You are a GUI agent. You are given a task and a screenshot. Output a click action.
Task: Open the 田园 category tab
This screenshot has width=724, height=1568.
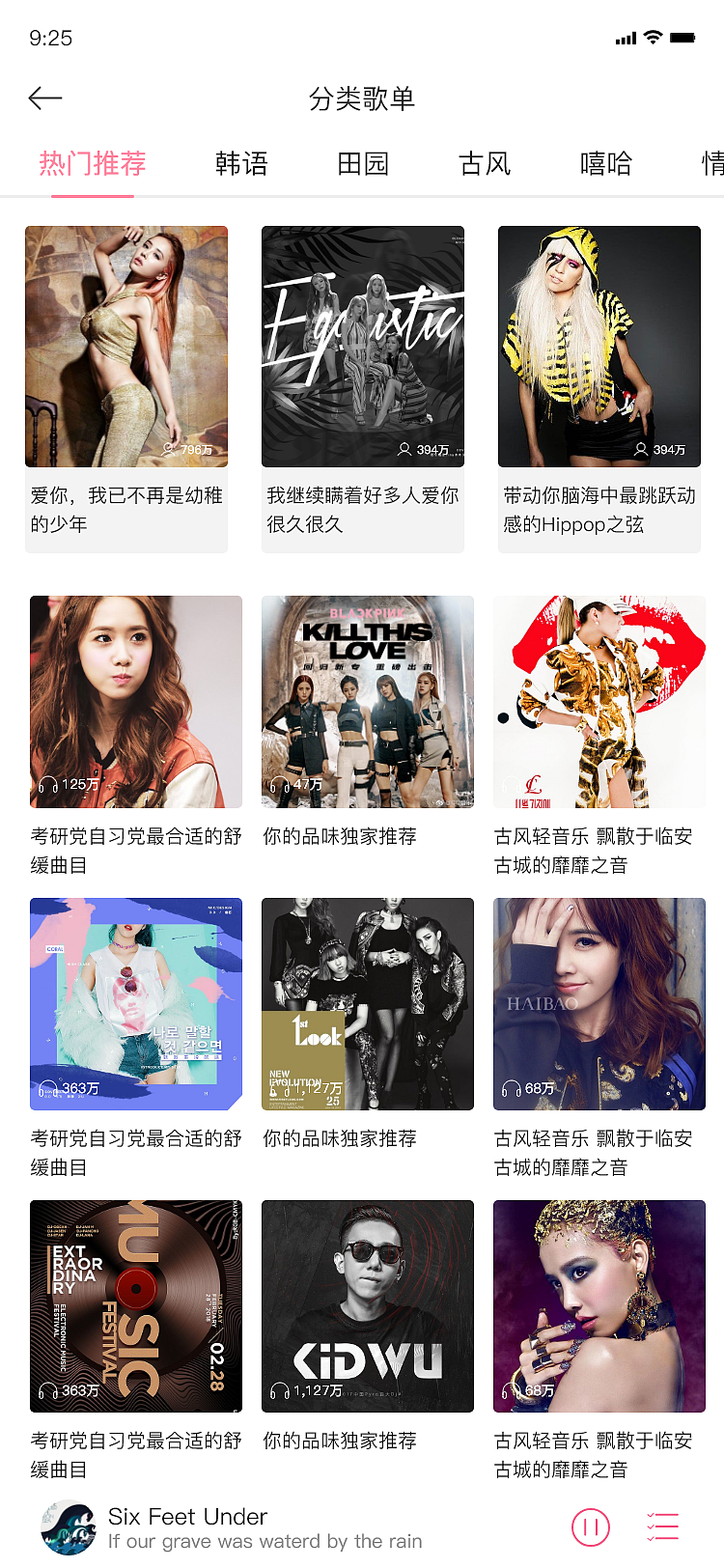click(363, 163)
